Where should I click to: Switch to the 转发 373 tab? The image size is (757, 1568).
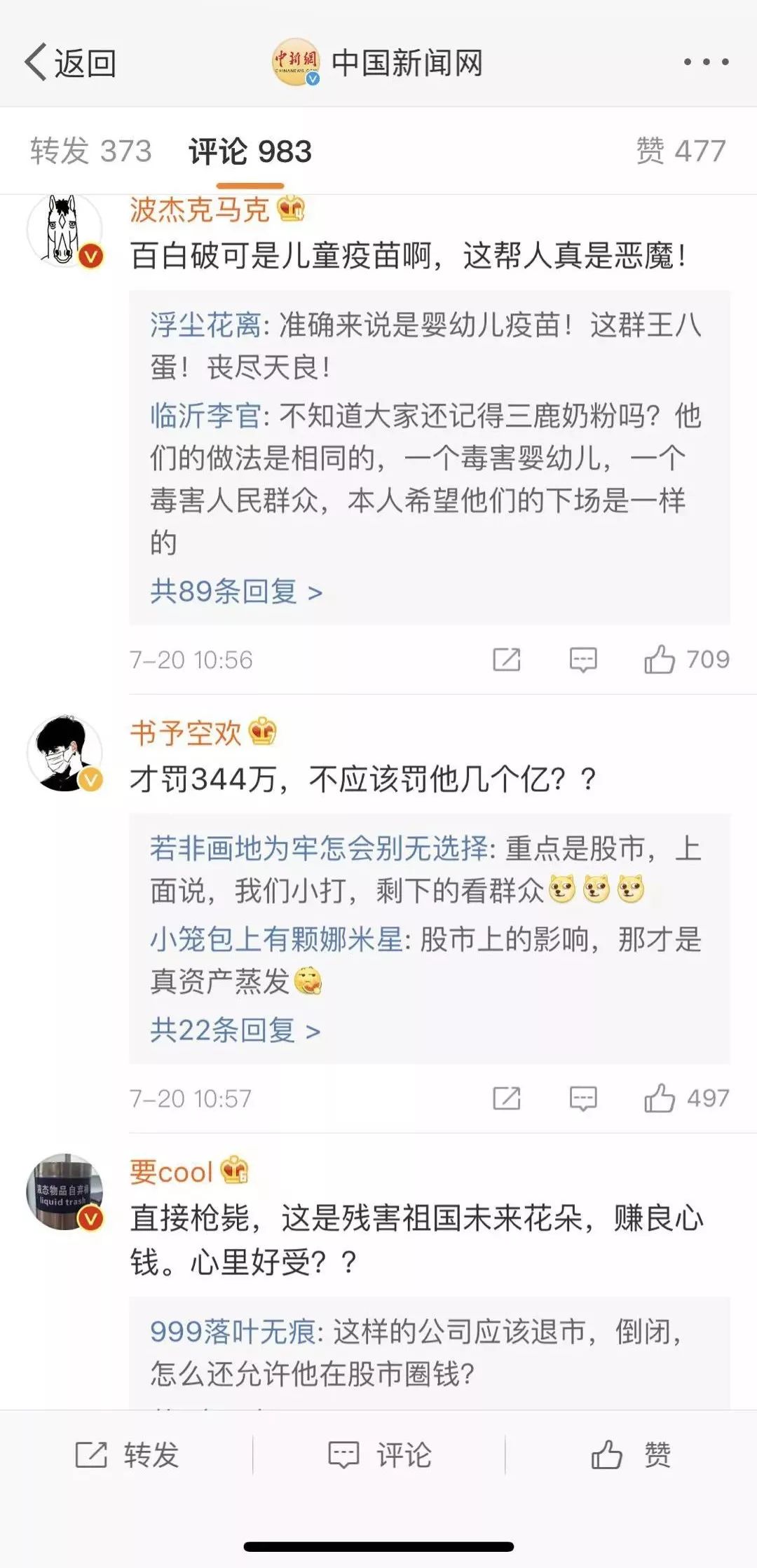click(91, 151)
